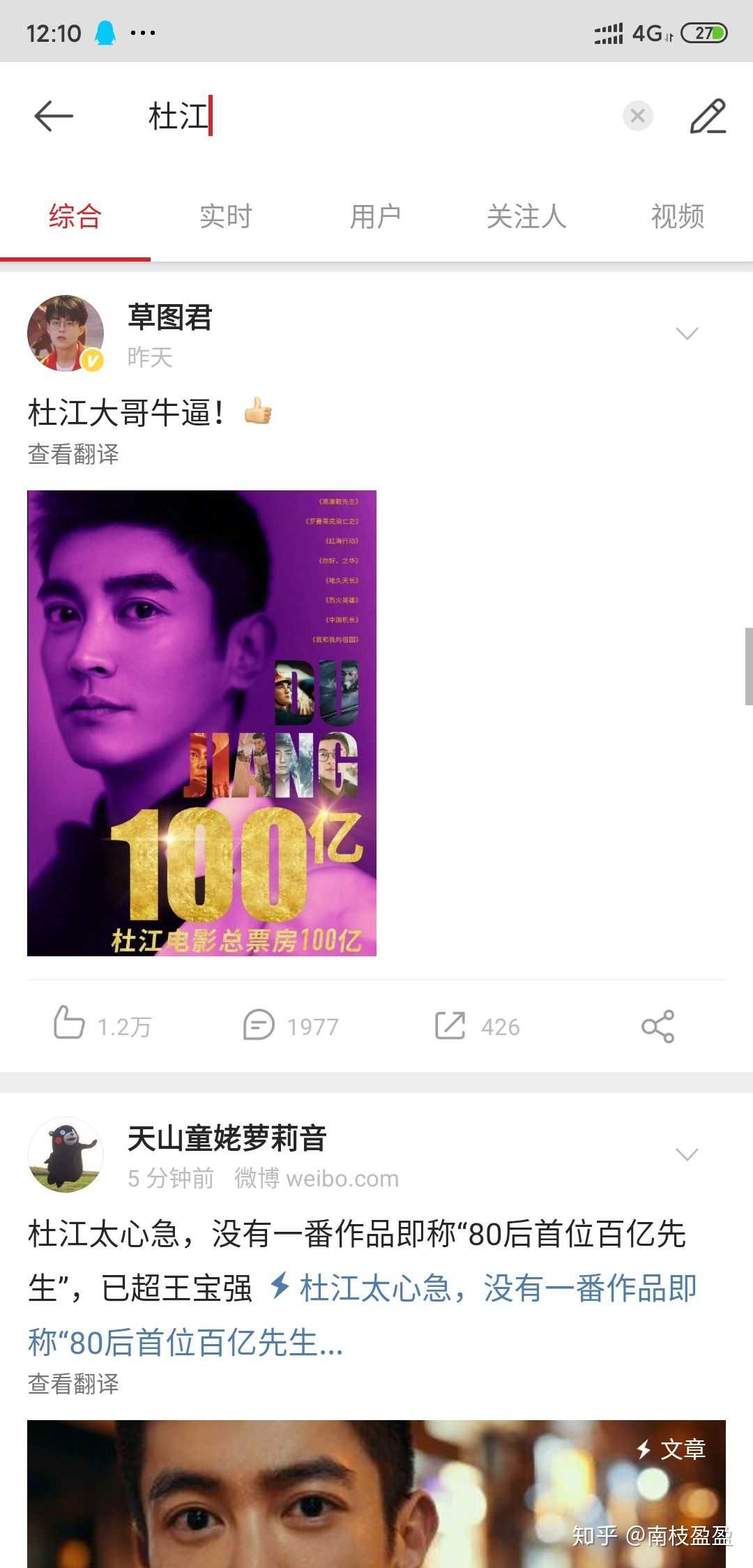Viewport: 753px width, 1568px height.
Task: Expand the dropdown arrow on 天山童姥萝莉音's post
Action: 687,1154
